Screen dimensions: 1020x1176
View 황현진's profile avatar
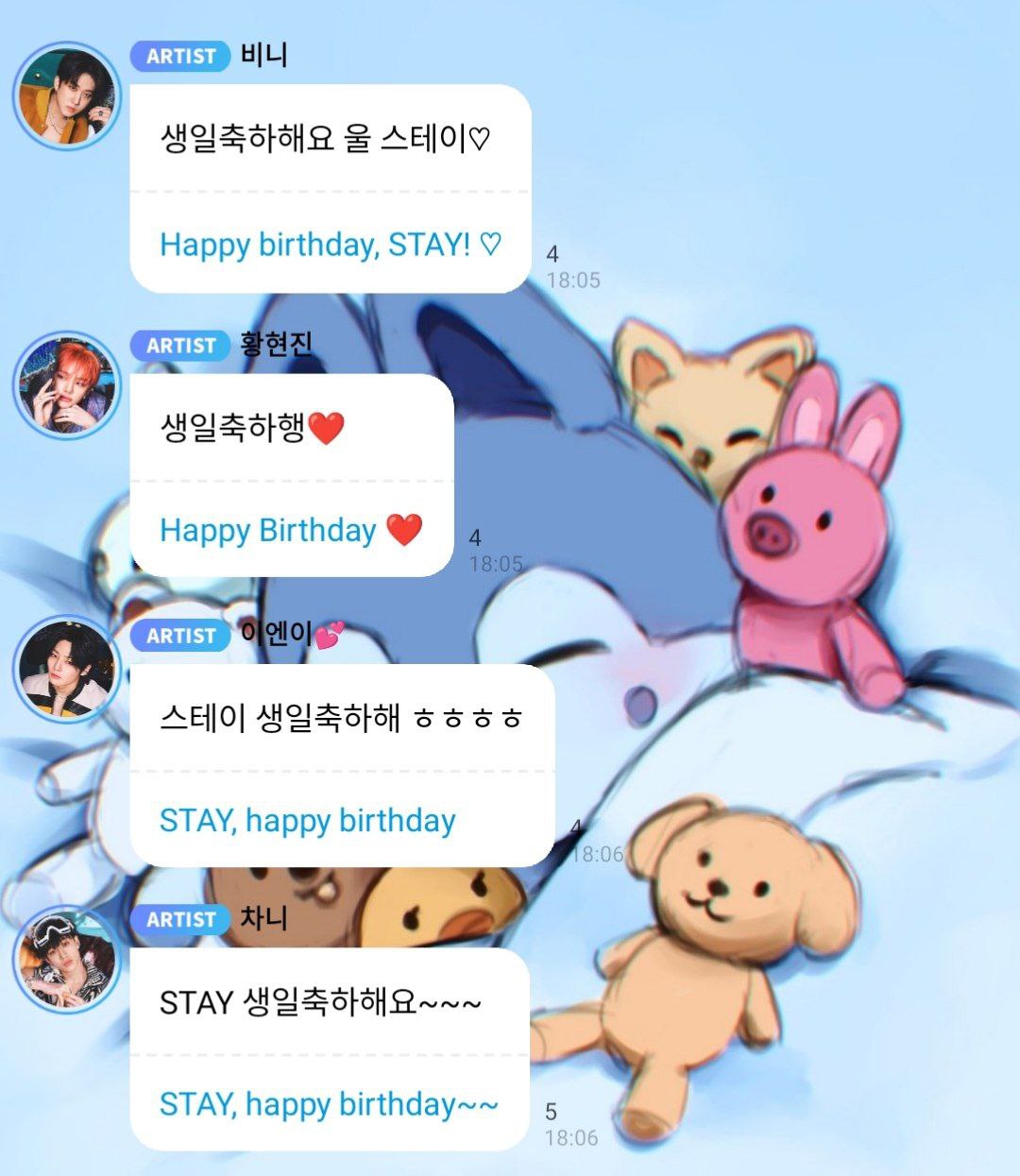(x=66, y=385)
